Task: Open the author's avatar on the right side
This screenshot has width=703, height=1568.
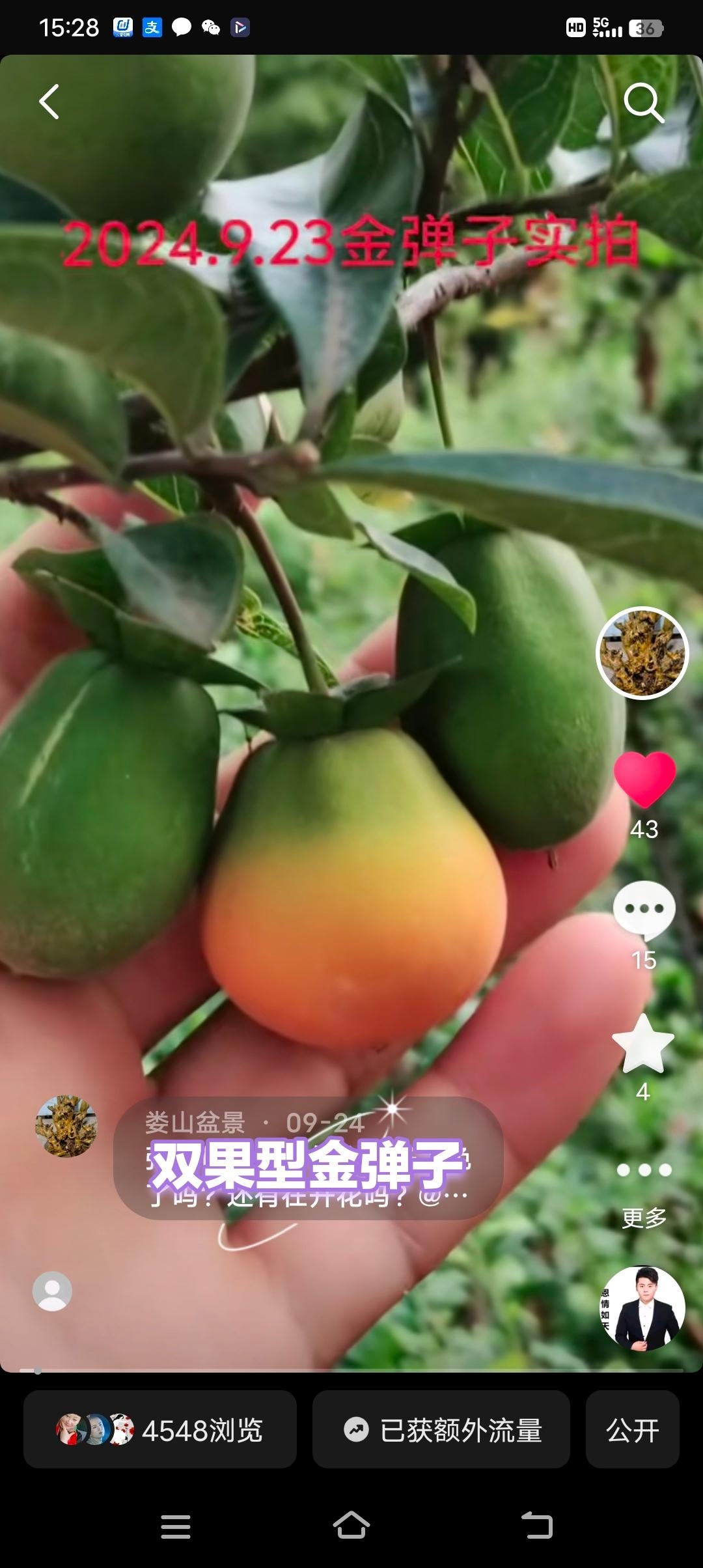Action: pyautogui.click(x=642, y=653)
